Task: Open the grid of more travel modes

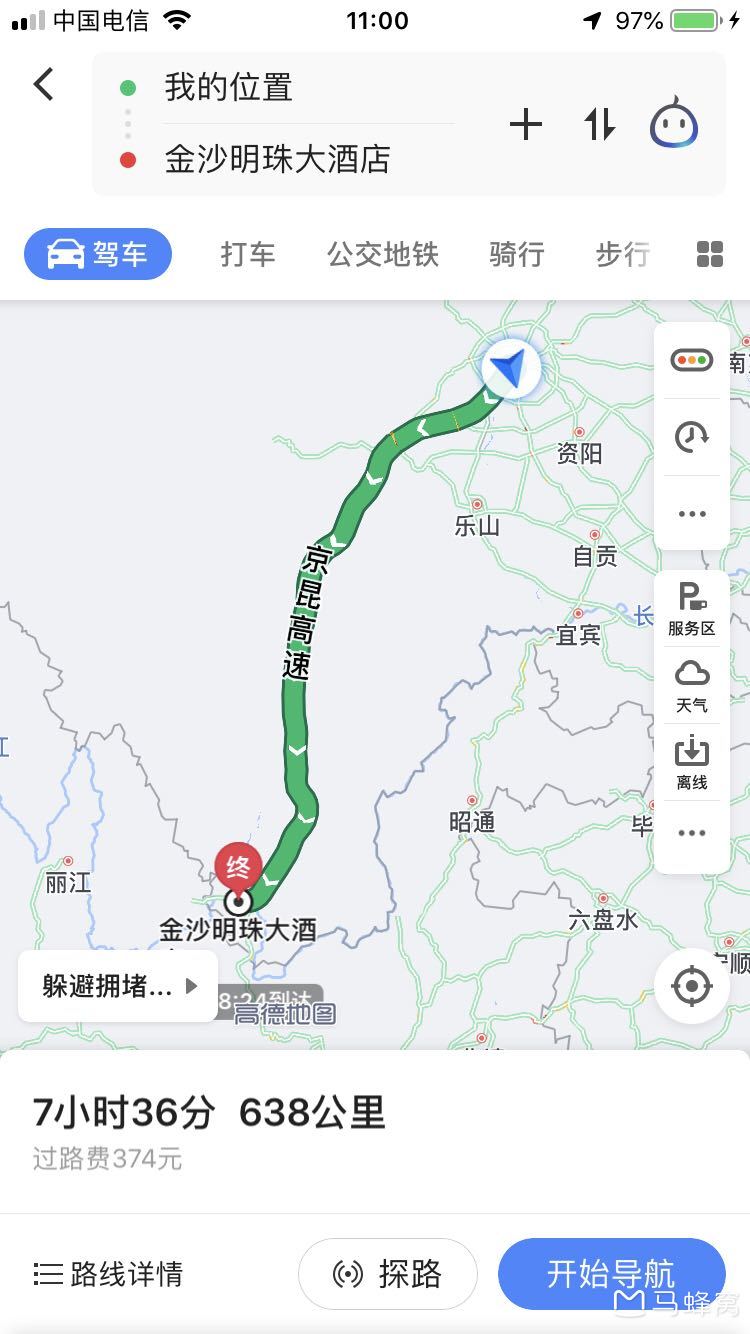Action: point(709,254)
